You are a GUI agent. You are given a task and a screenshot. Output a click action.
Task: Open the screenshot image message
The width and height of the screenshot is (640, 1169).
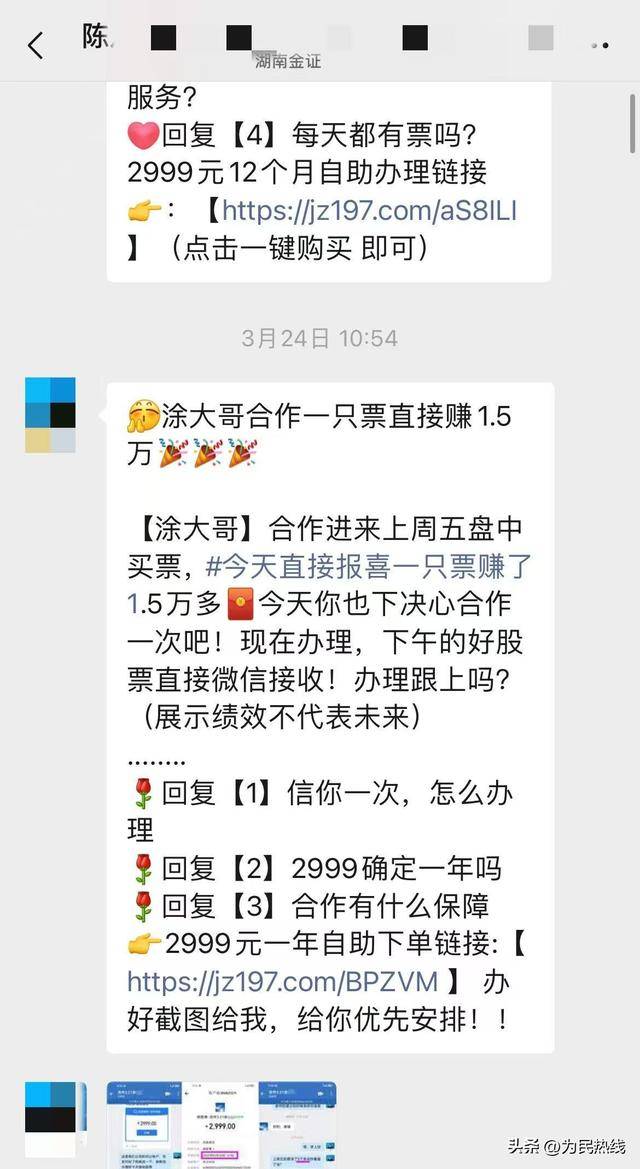[221, 1123]
